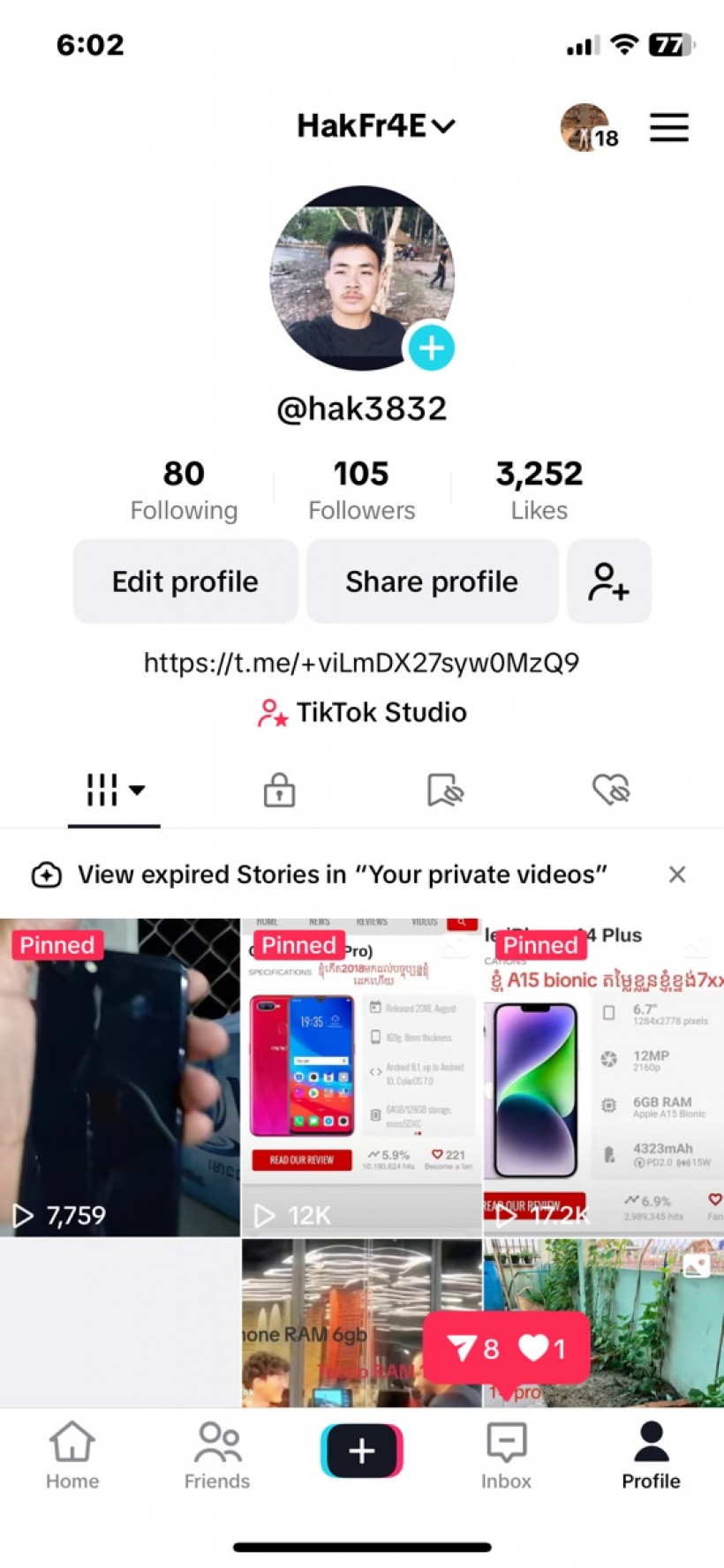724x1568 pixels.
Task: Open the account switcher next to HakFr4E
Action: [444, 126]
